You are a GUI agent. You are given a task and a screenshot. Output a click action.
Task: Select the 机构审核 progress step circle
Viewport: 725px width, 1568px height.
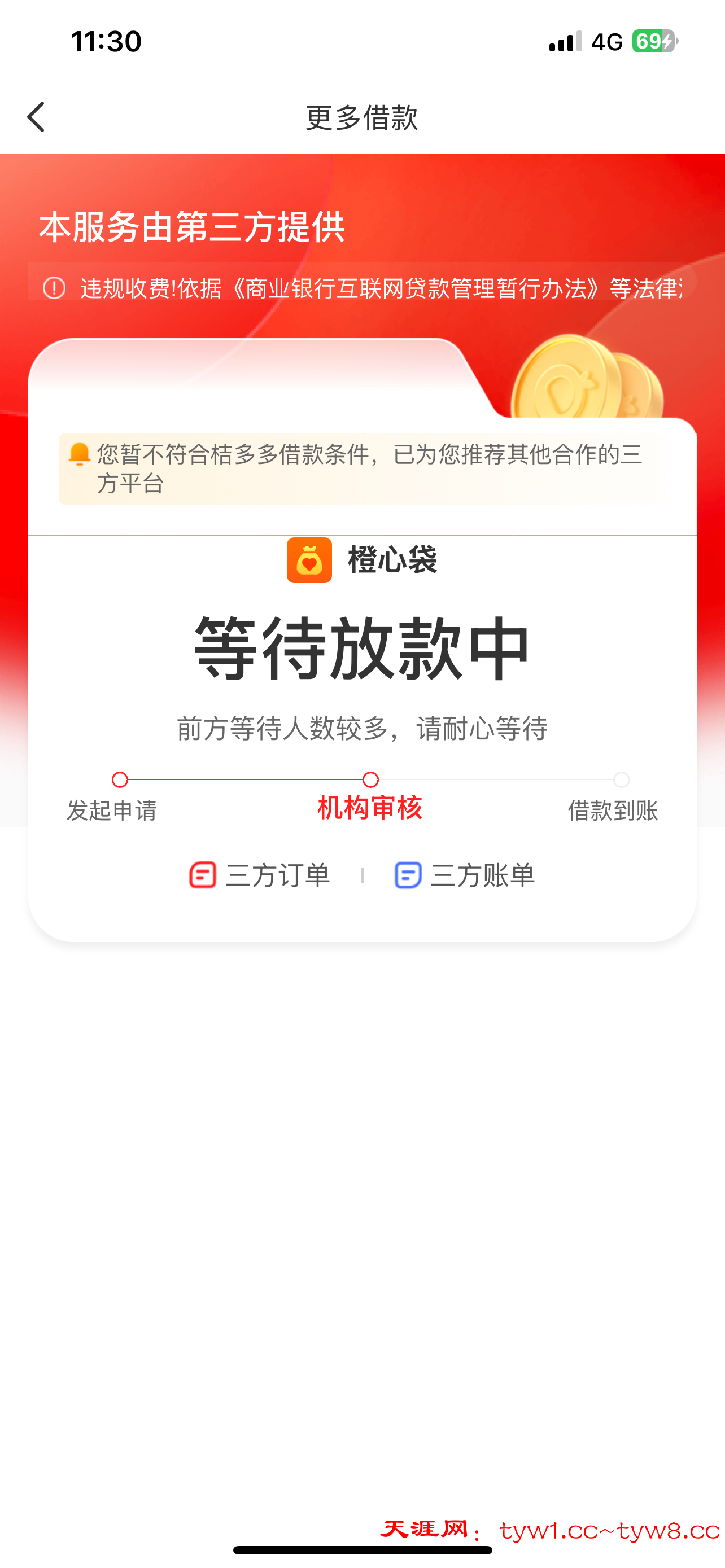click(371, 778)
